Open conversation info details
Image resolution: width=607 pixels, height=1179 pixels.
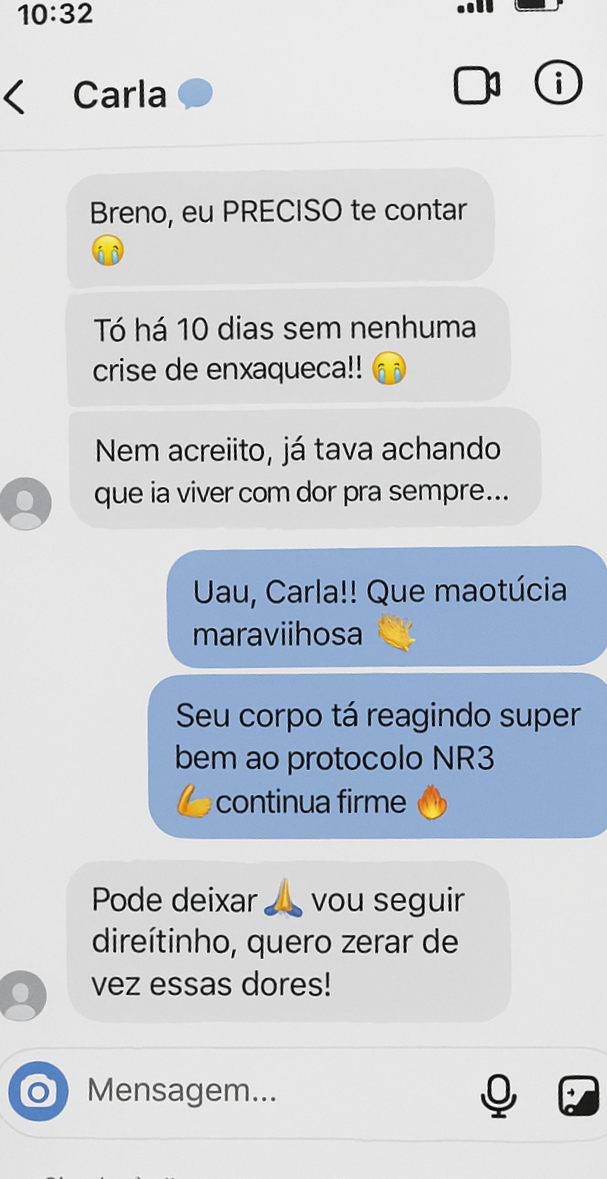pos(558,84)
